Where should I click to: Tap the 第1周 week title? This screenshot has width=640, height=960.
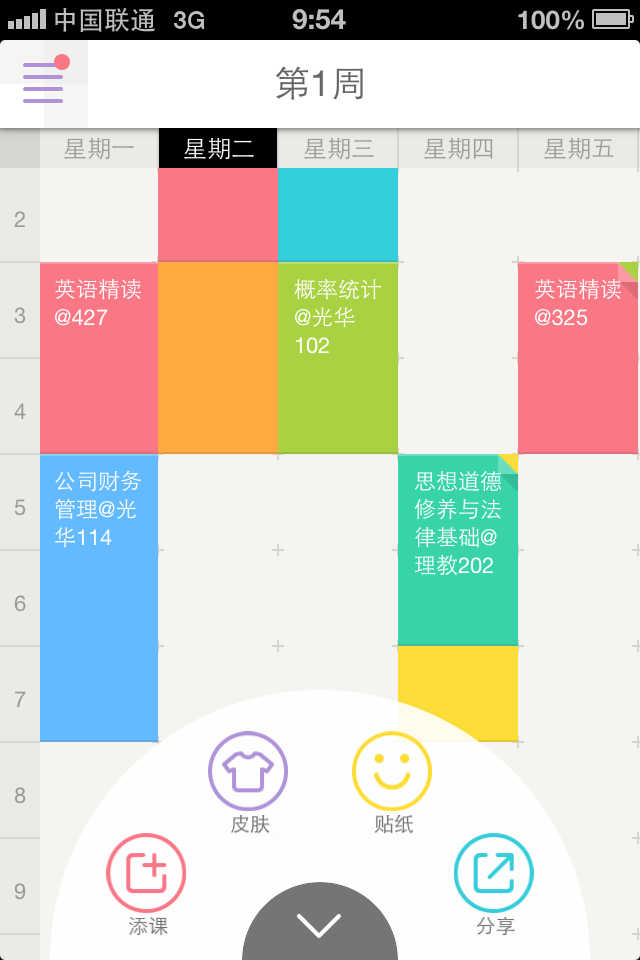coord(320,84)
